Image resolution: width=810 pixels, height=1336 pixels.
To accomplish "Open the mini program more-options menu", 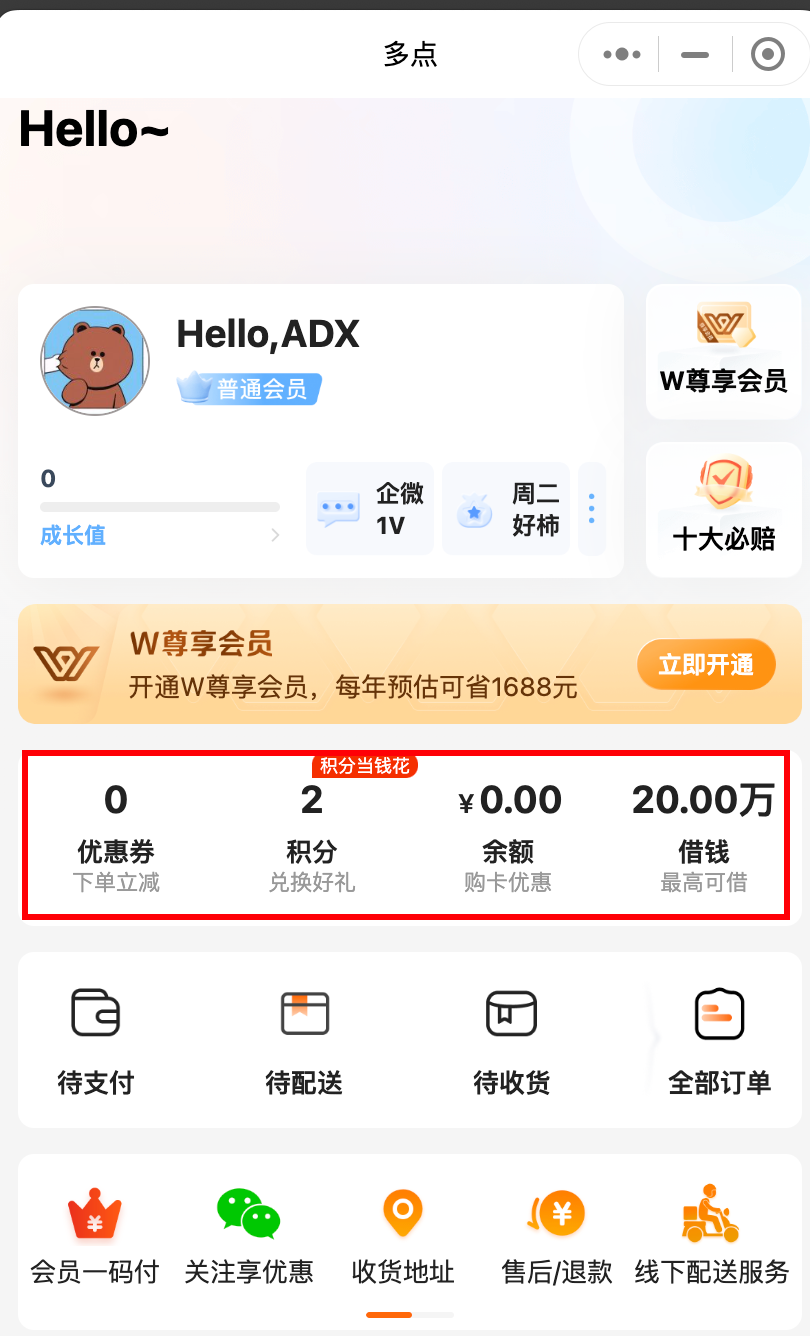I will [x=622, y=54].
